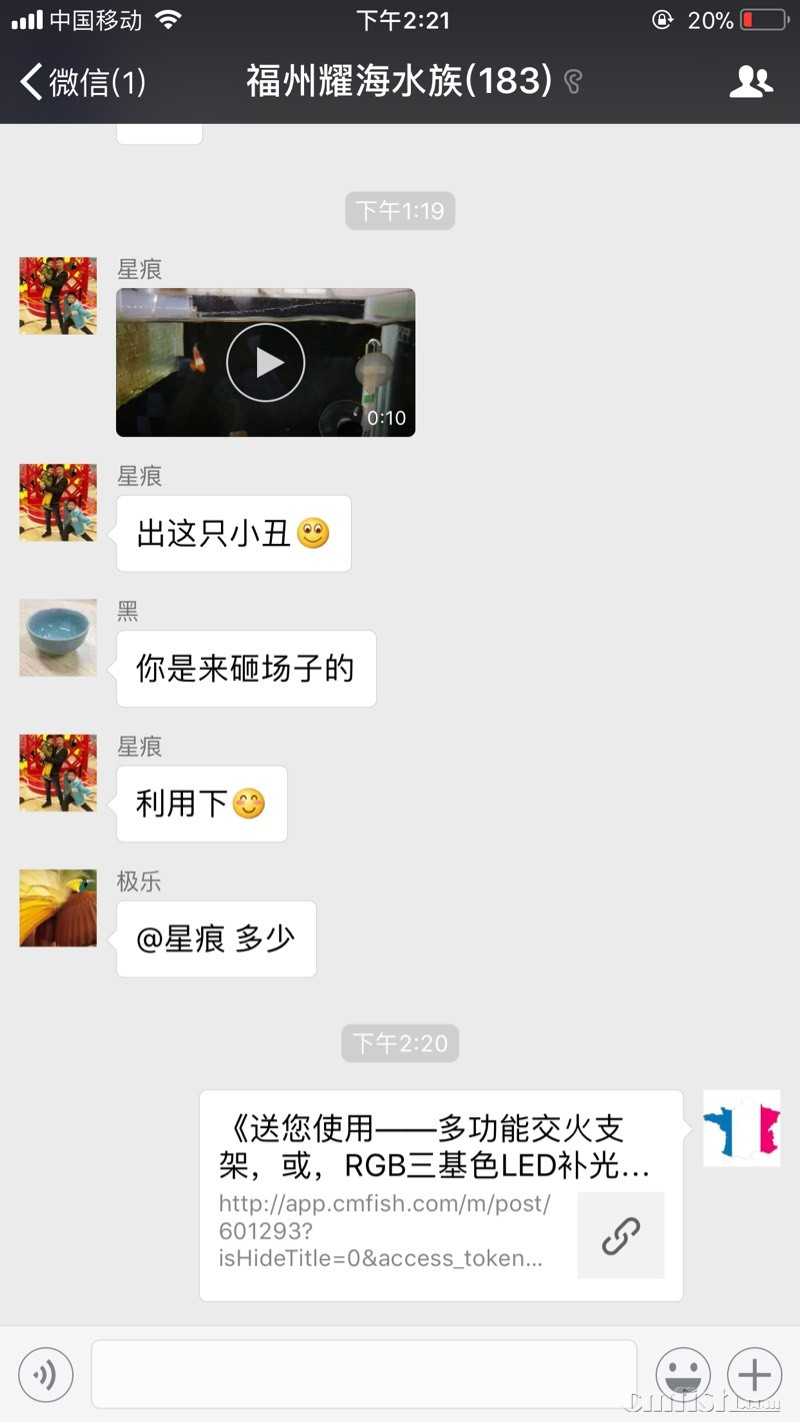Open the emoji sticker panel
The image size is (800, 1423).
tap(683, 1375)
